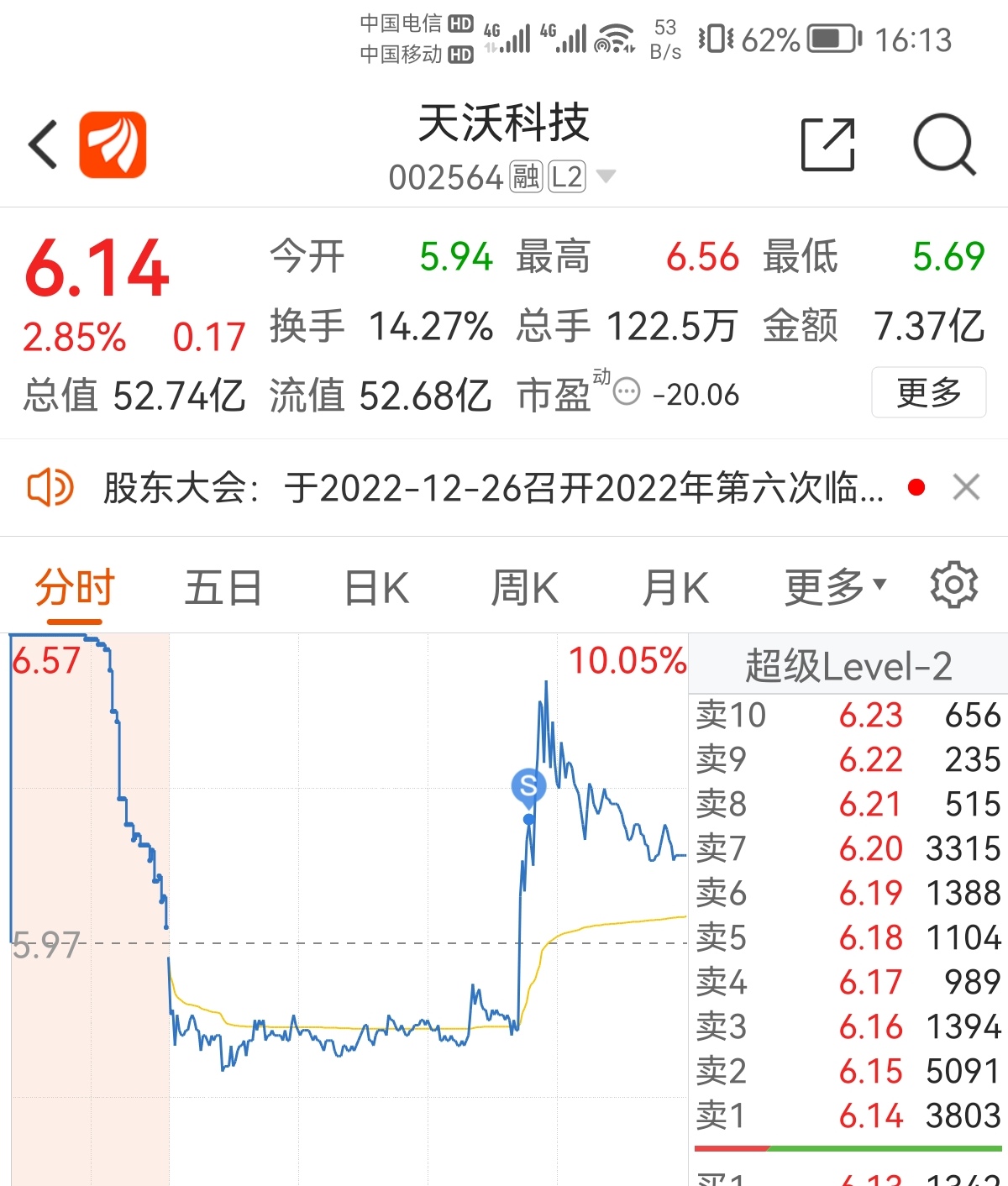This screenshot has height=1186, width=1008.
Task: Tap the ellipsis circle beside 市盈
Action: coord(626,393)
